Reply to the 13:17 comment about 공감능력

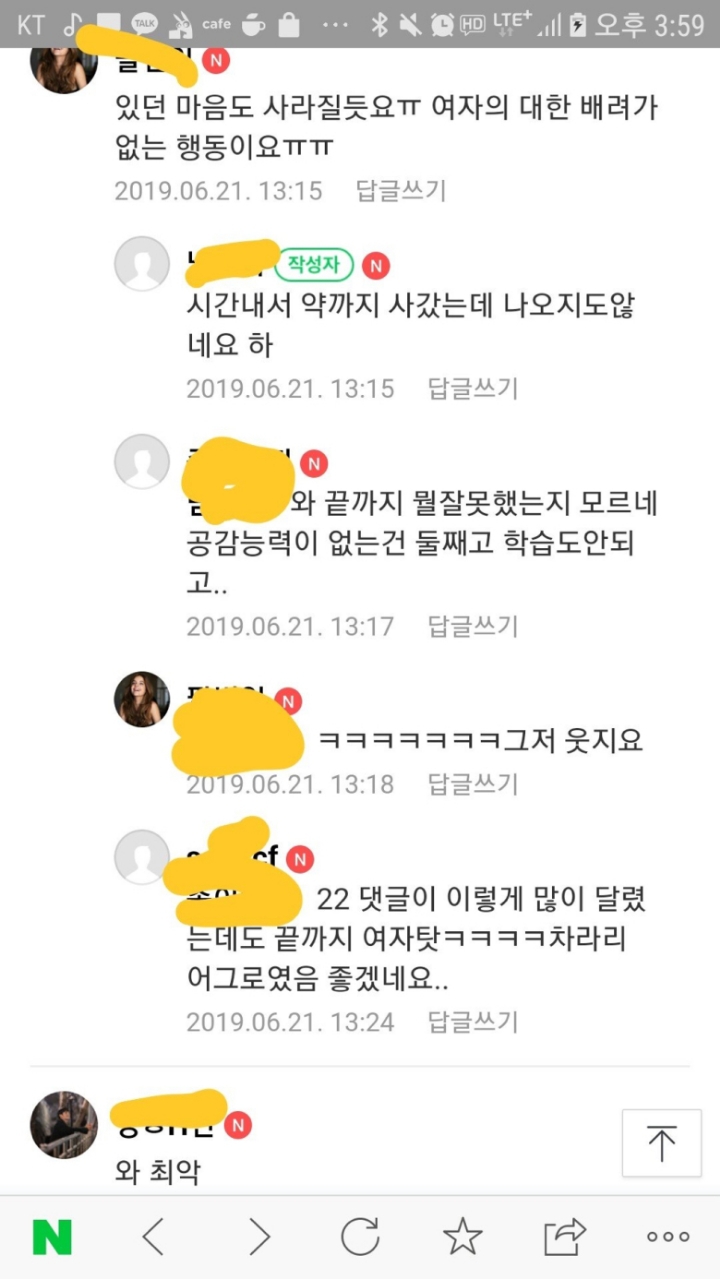point(473,626)
